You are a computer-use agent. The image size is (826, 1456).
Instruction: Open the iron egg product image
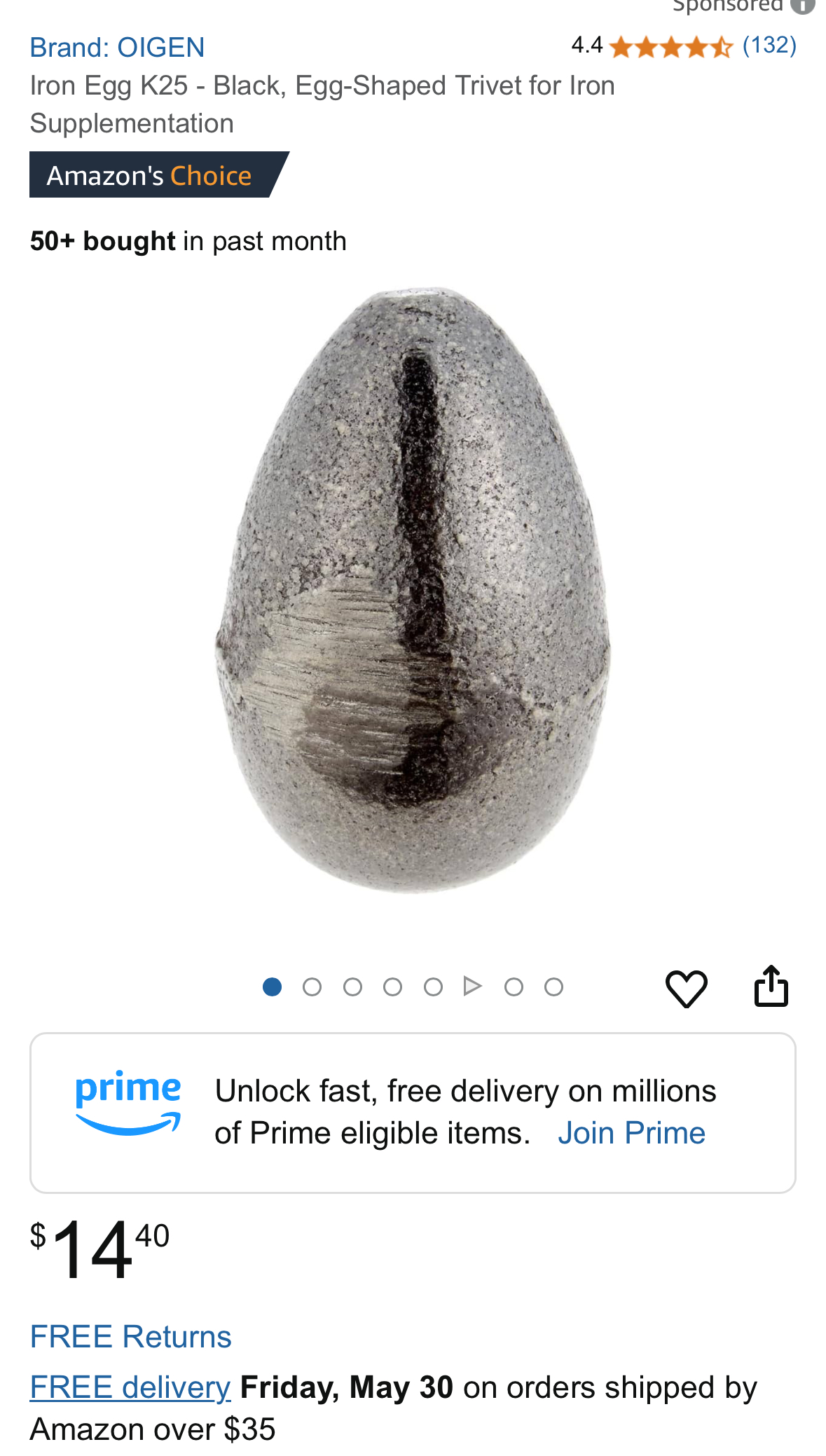coord(413,590)
